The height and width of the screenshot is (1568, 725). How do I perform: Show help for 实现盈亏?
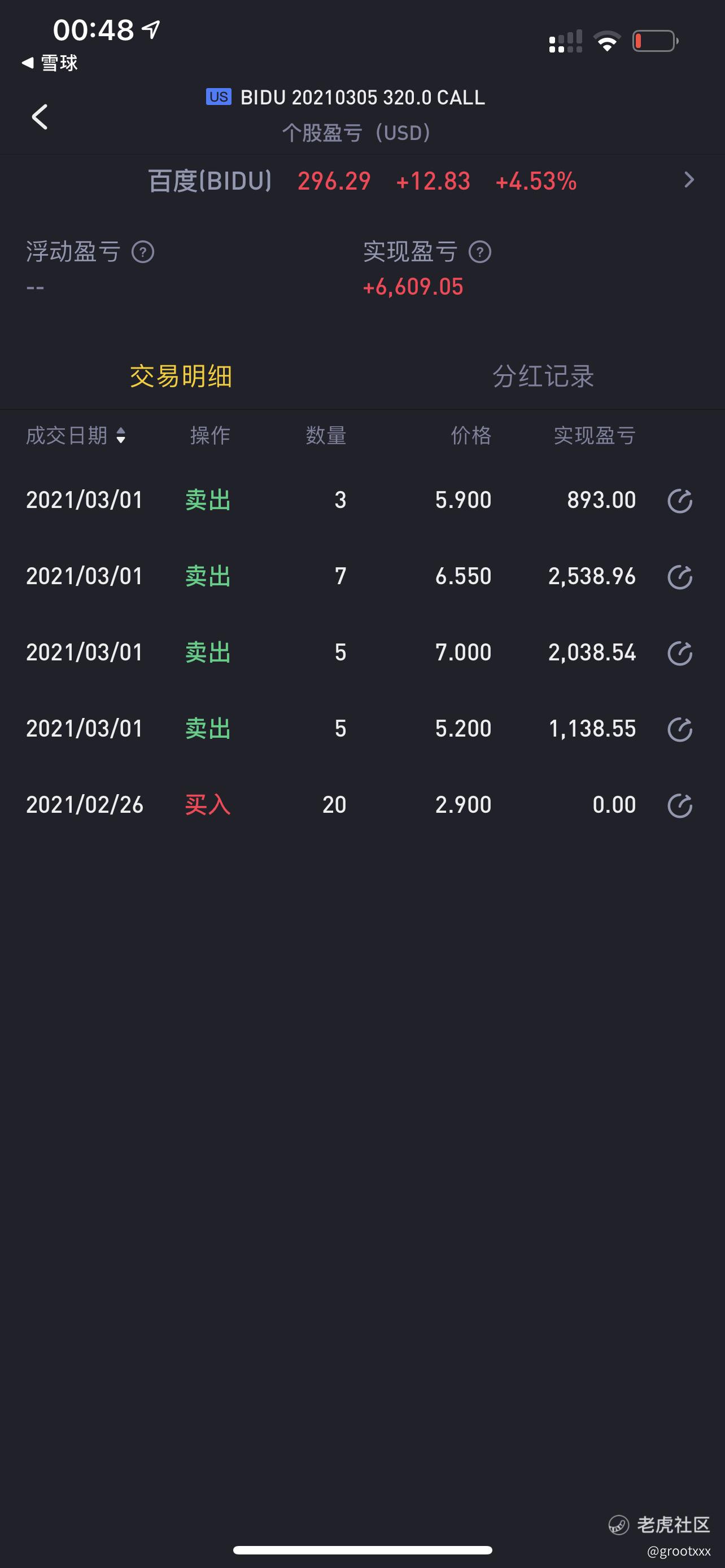click(480, 252)
